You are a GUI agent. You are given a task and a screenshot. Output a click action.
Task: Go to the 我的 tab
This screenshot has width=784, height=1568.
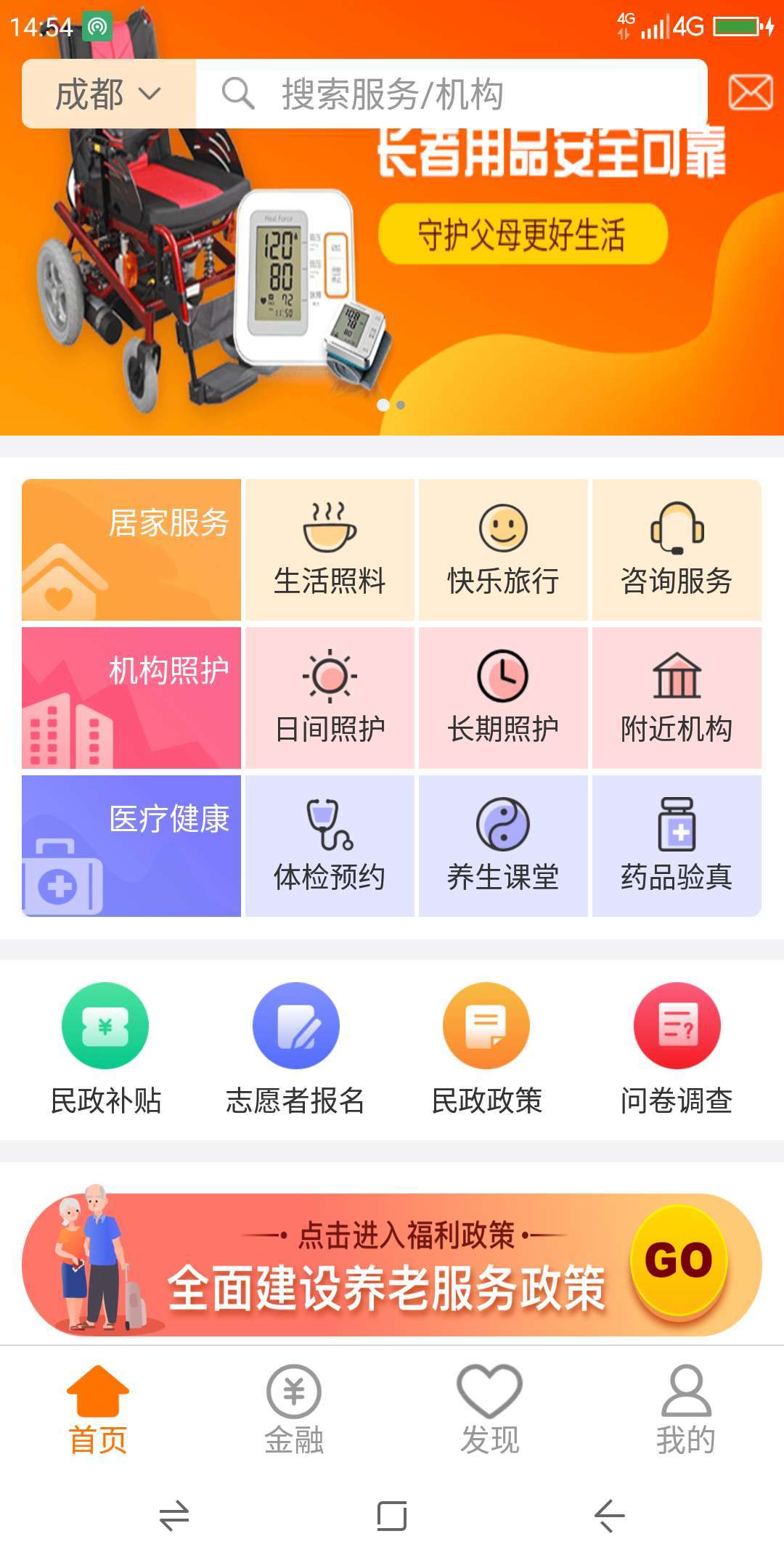(x=685, y=1410)
